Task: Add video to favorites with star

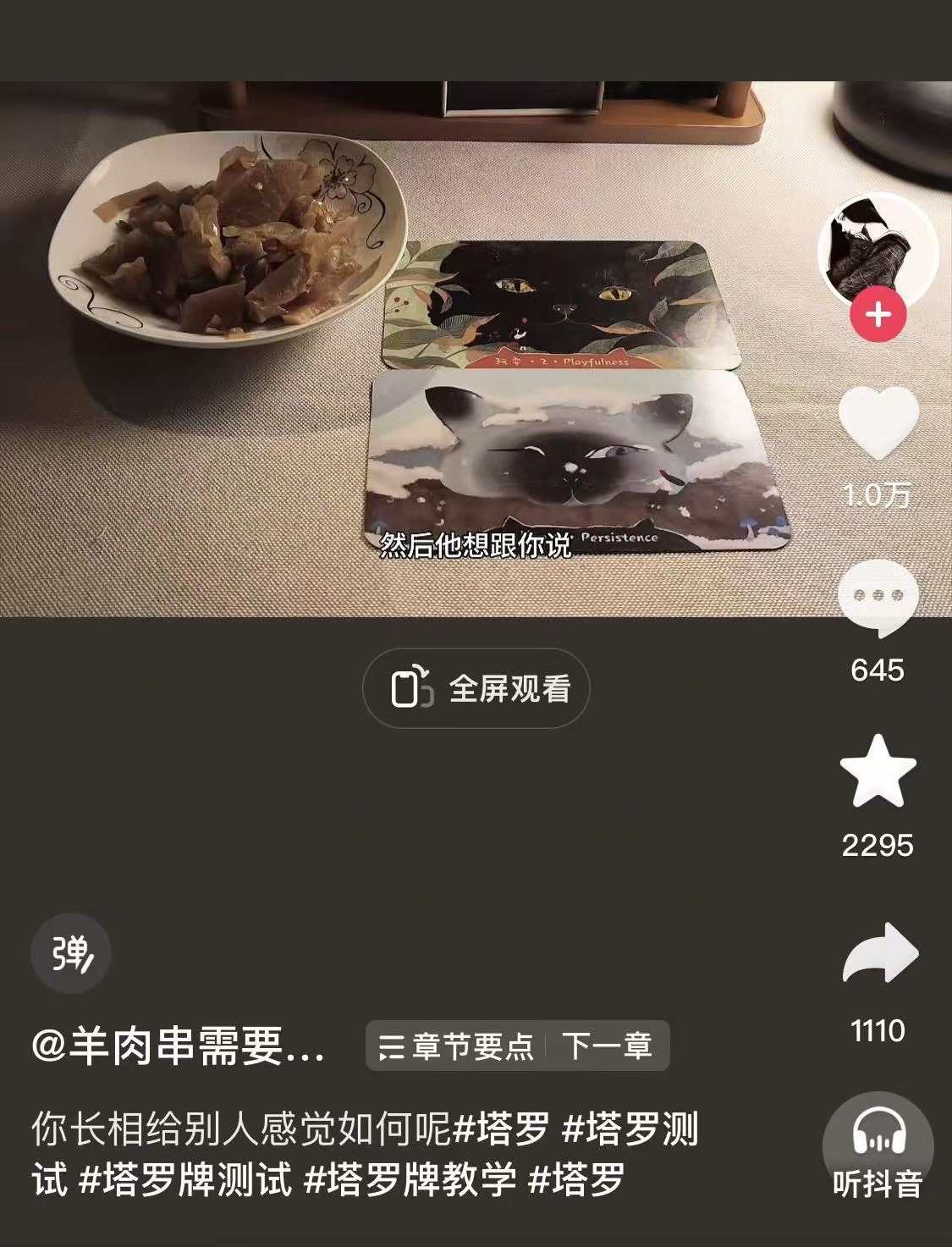Action: coord(878,771)
